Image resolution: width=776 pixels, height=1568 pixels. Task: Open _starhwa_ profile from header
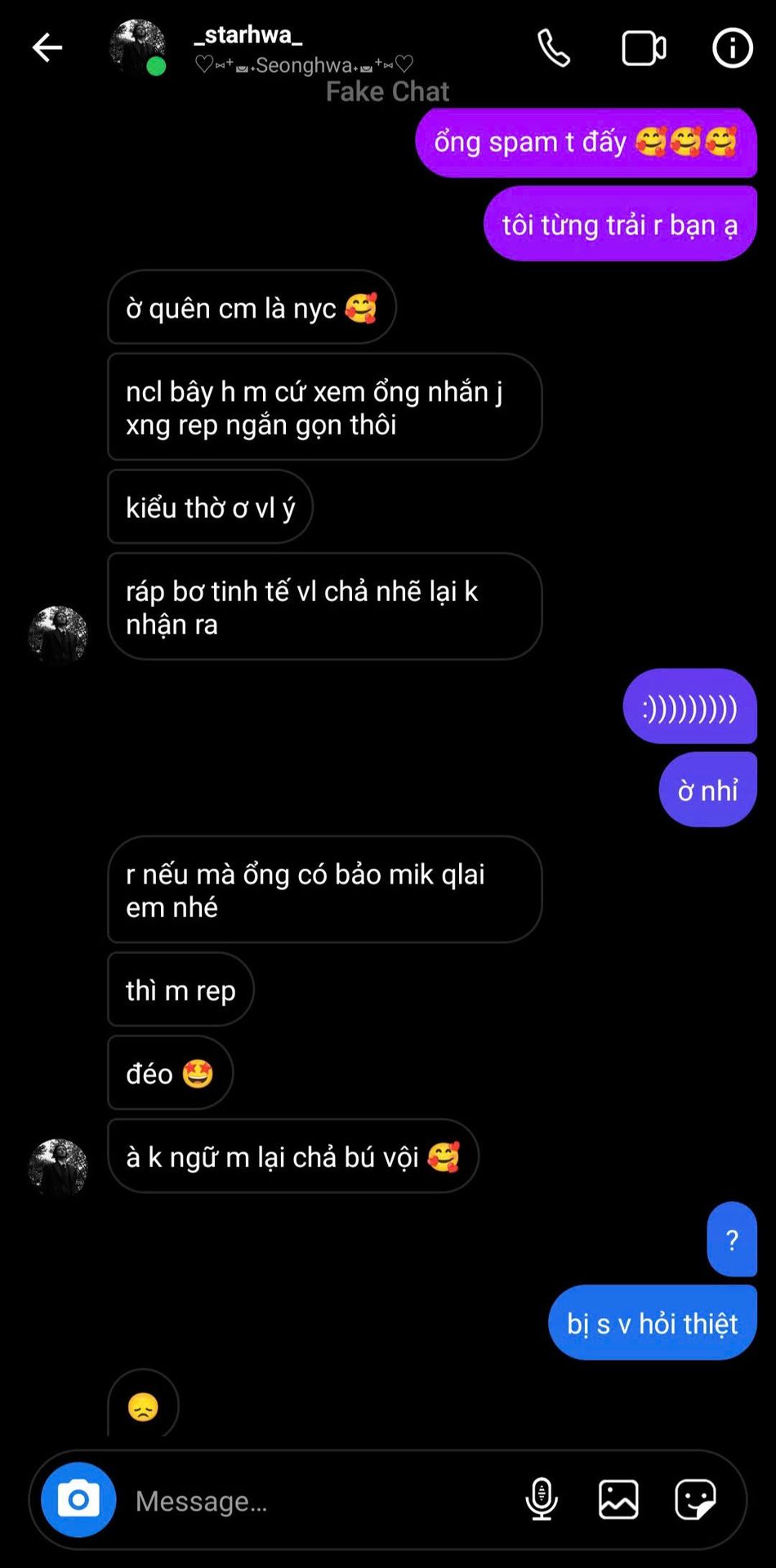click(x=248, y=36)
